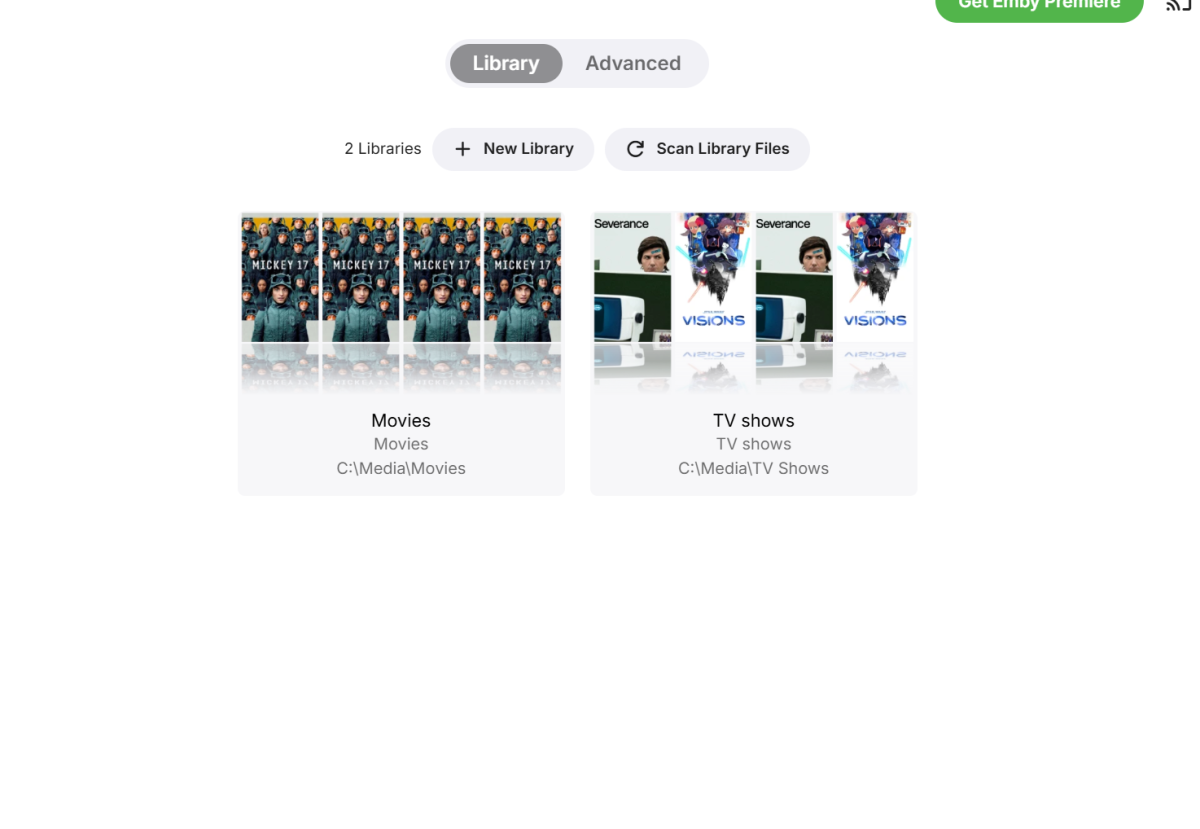This screenshot has width=1200, height=829.
Task: Tap Get Emby Premiere button
Action: 1038,7
